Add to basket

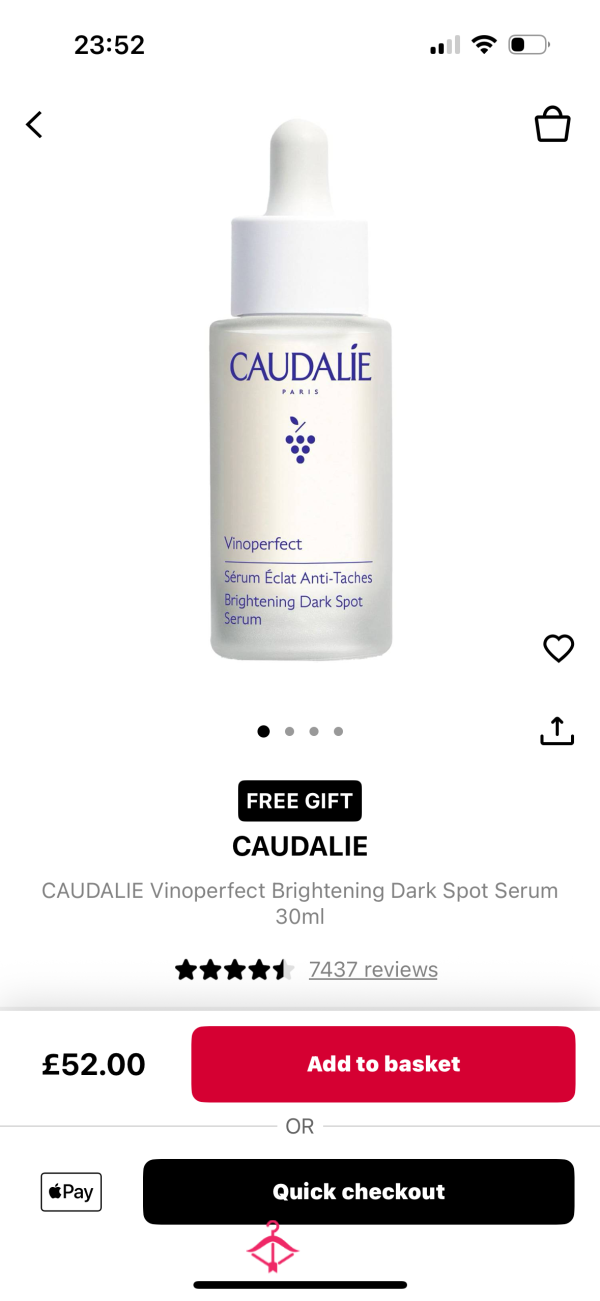pos(383,1064)
